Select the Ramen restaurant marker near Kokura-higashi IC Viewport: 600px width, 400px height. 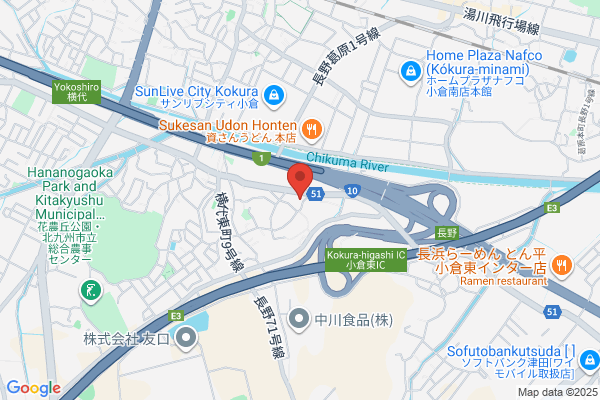click(x=562, y=266)
